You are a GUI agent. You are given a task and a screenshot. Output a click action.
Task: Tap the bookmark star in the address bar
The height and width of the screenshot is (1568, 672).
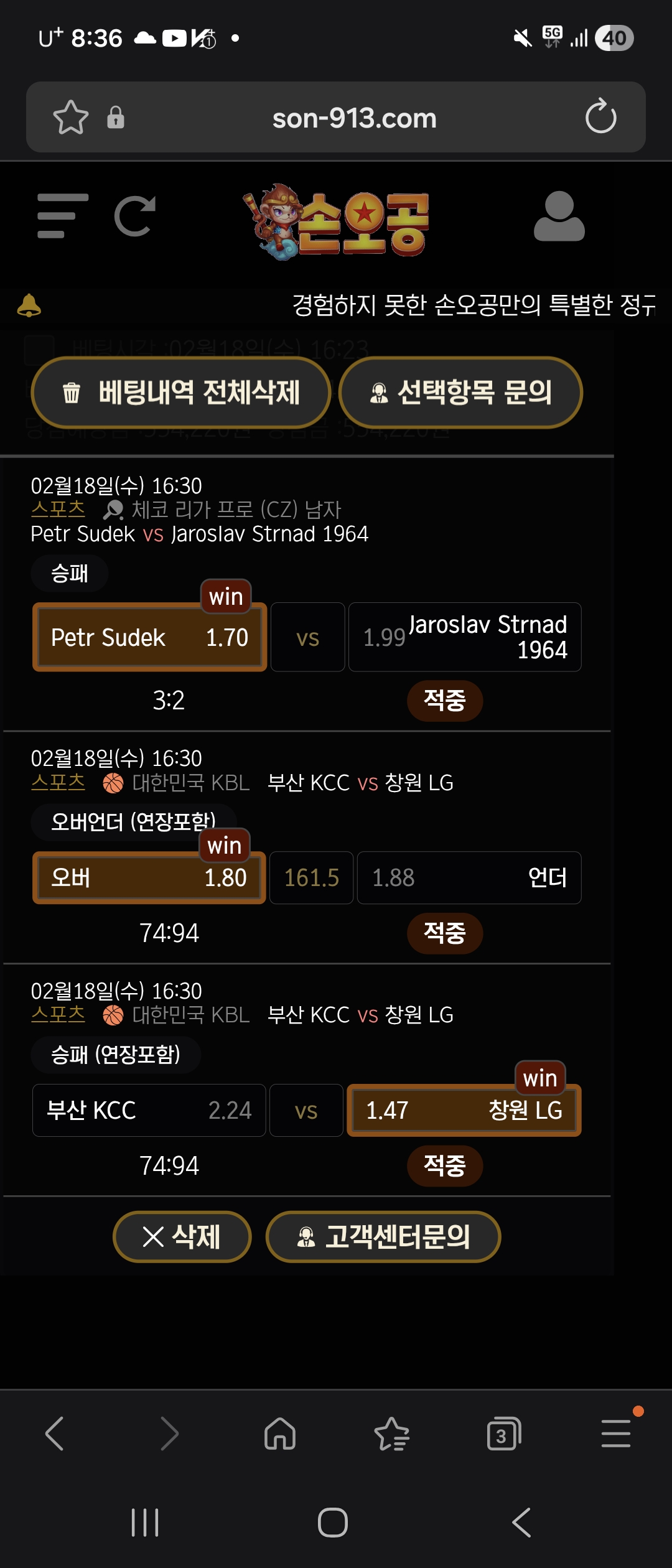pyautogui.click(x=72, y=117)
